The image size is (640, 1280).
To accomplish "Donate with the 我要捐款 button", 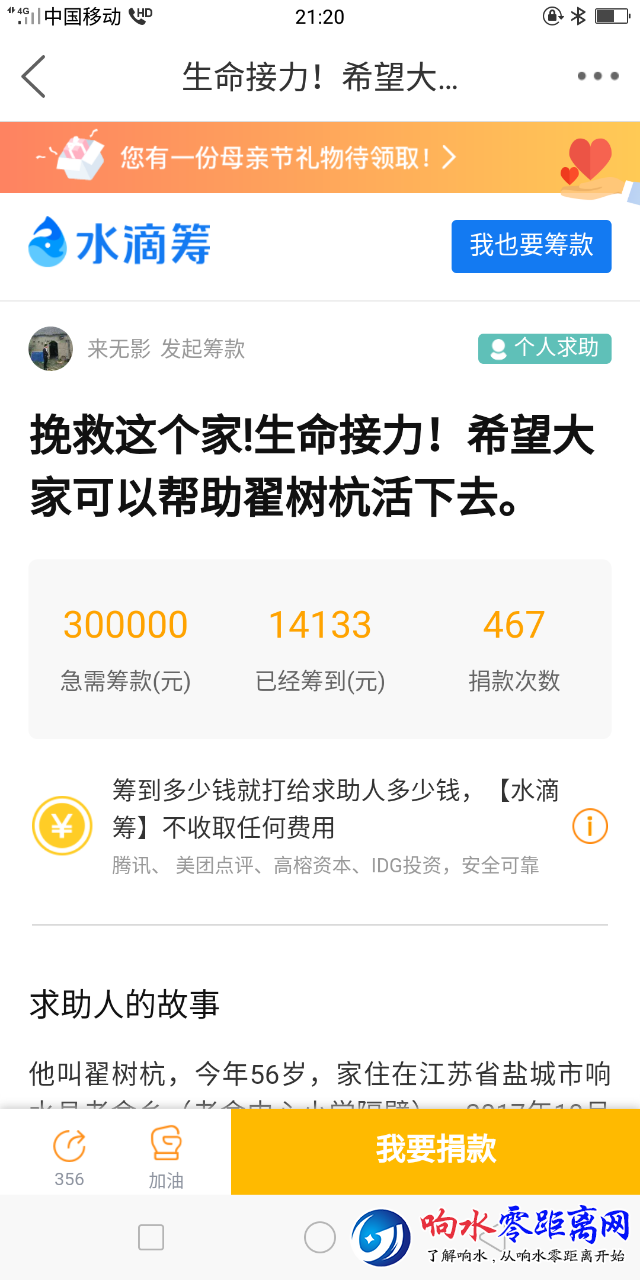I will coord(436,1150).
